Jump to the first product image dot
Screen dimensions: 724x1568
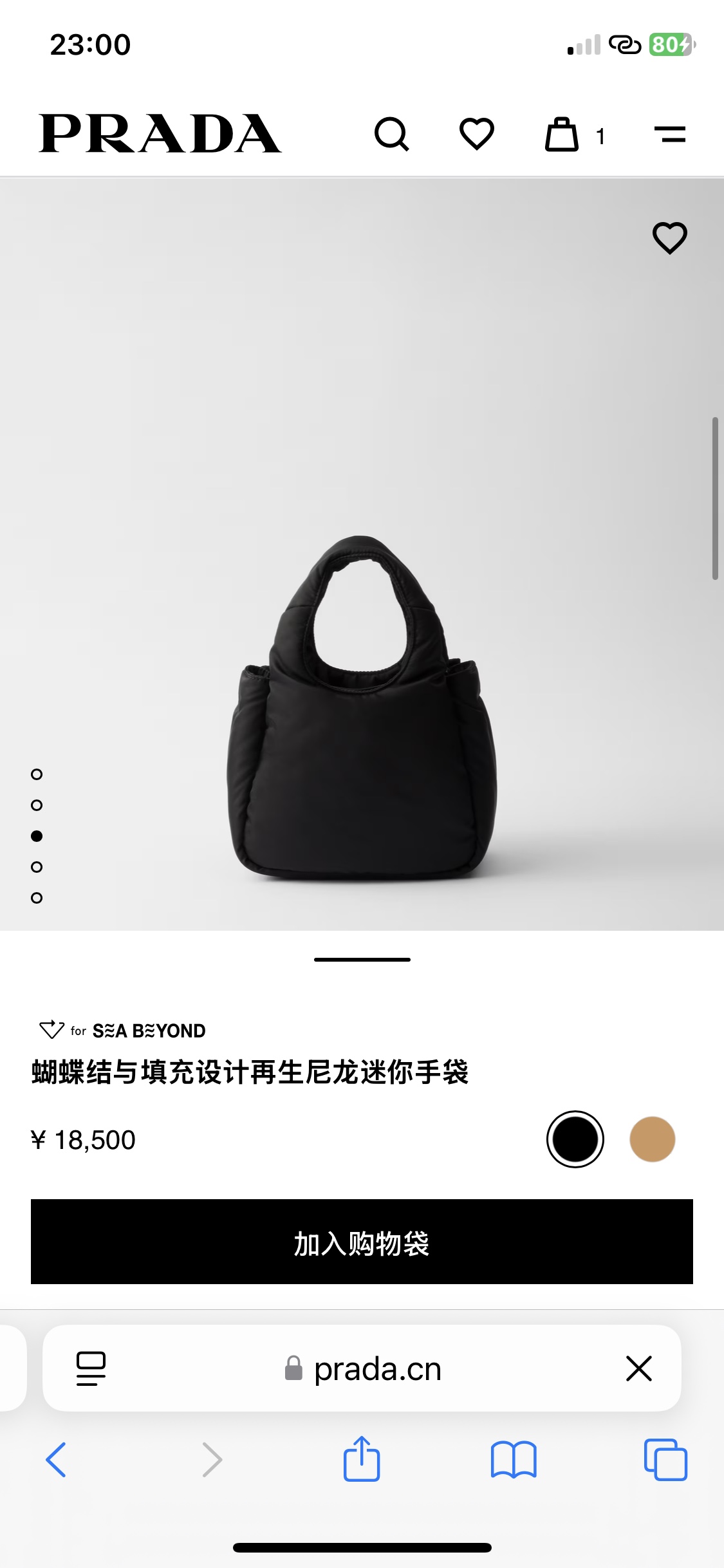[x=37, y=774]
